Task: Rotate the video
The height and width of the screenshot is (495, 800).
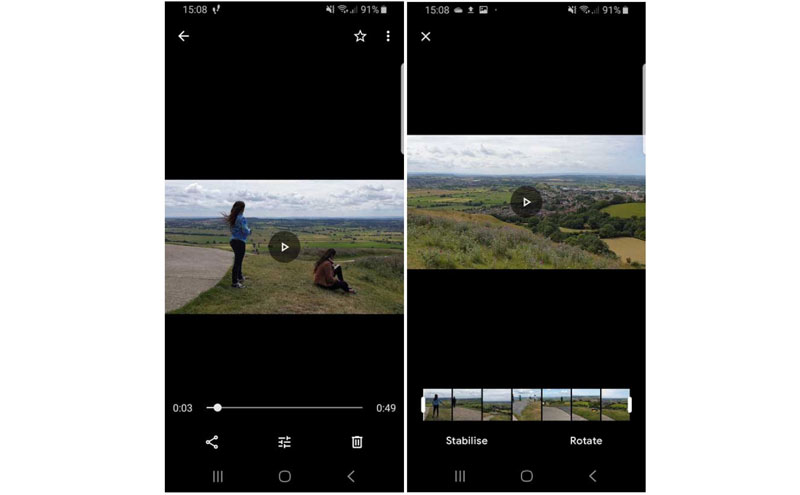Action: point(586,441)
